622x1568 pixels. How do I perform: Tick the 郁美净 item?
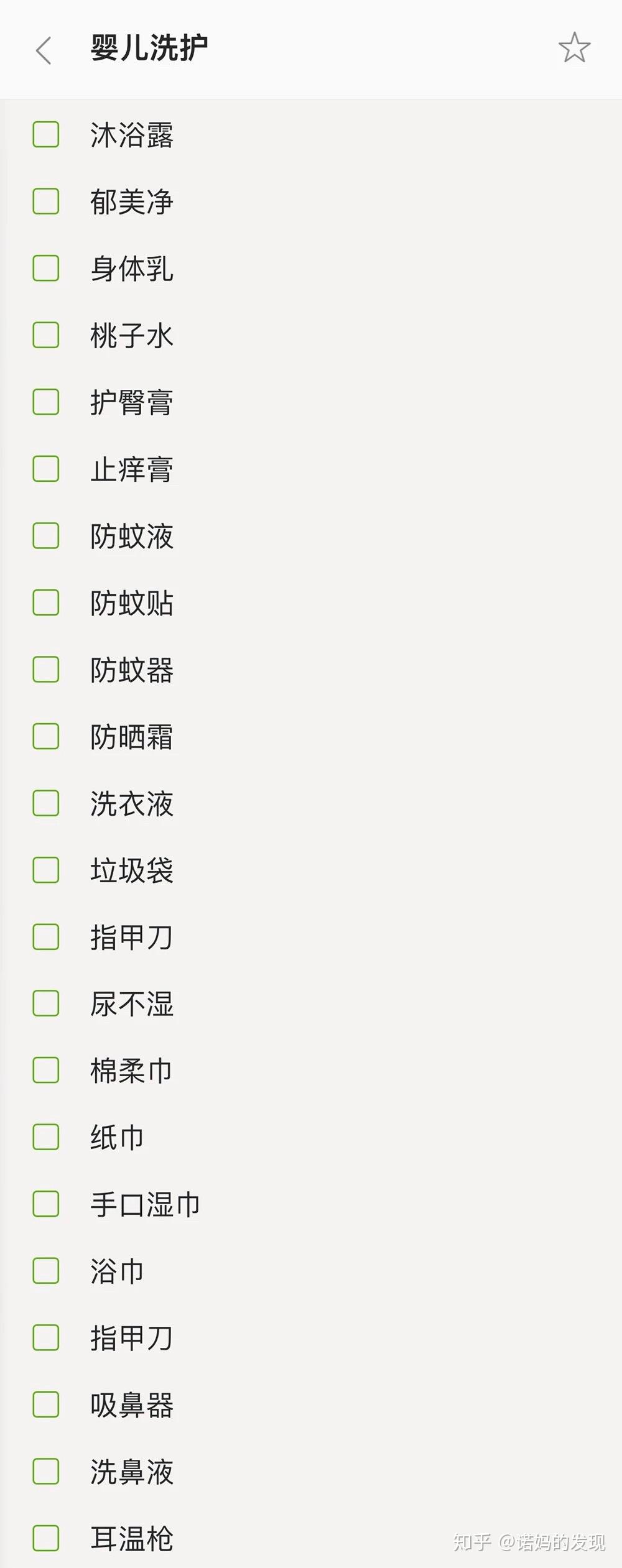pyautogui.click(x=46, y=201)
